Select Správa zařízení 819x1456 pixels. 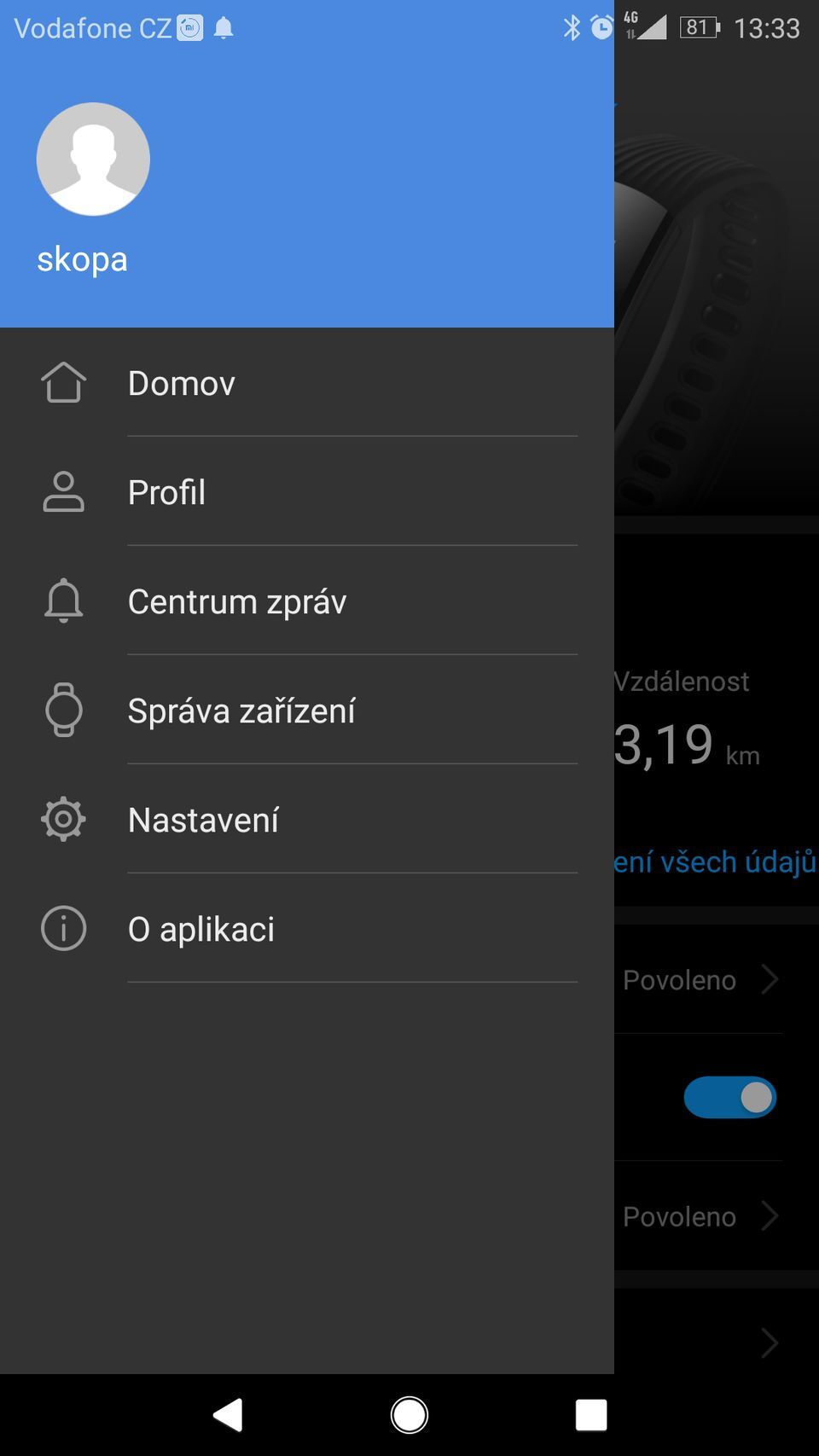click(241, 711)
